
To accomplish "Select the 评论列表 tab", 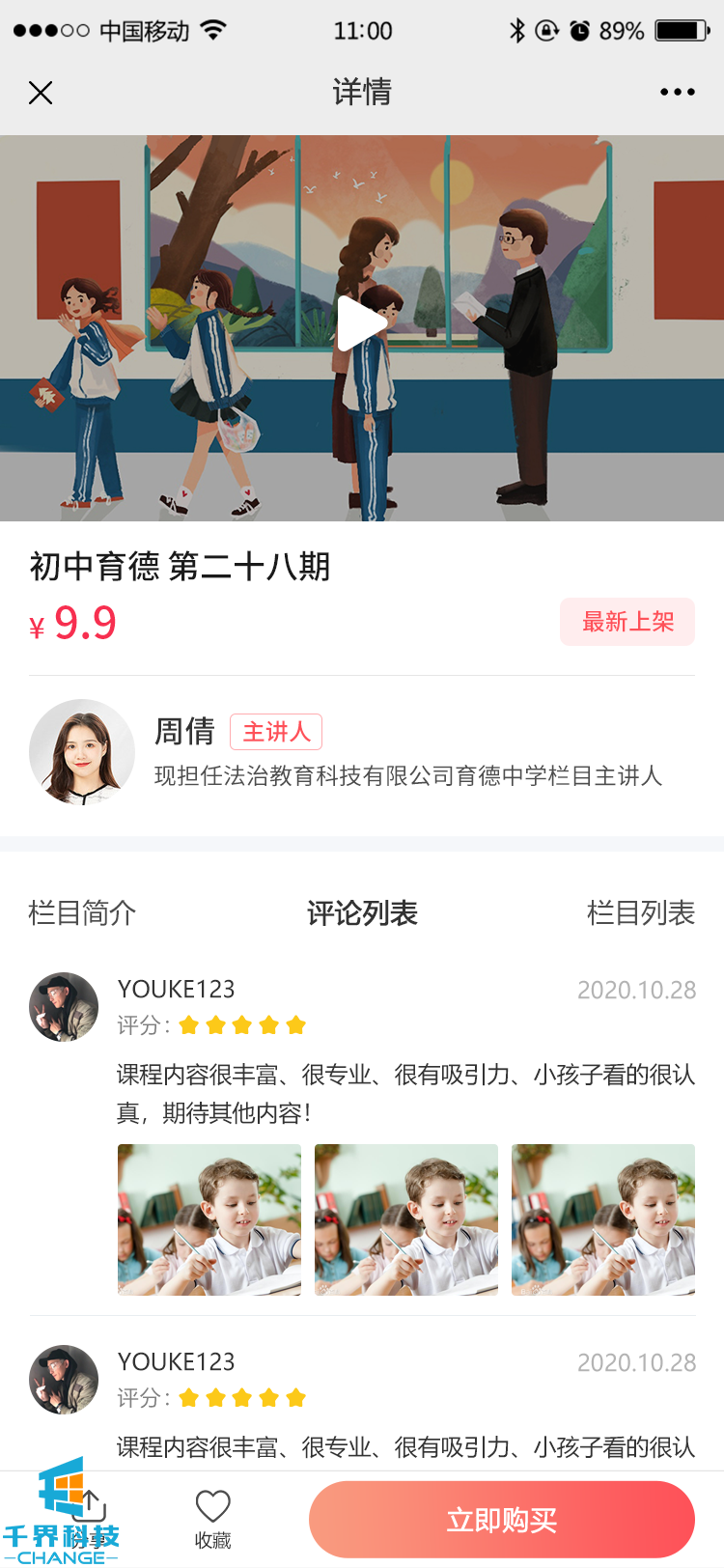I will 362,912.
